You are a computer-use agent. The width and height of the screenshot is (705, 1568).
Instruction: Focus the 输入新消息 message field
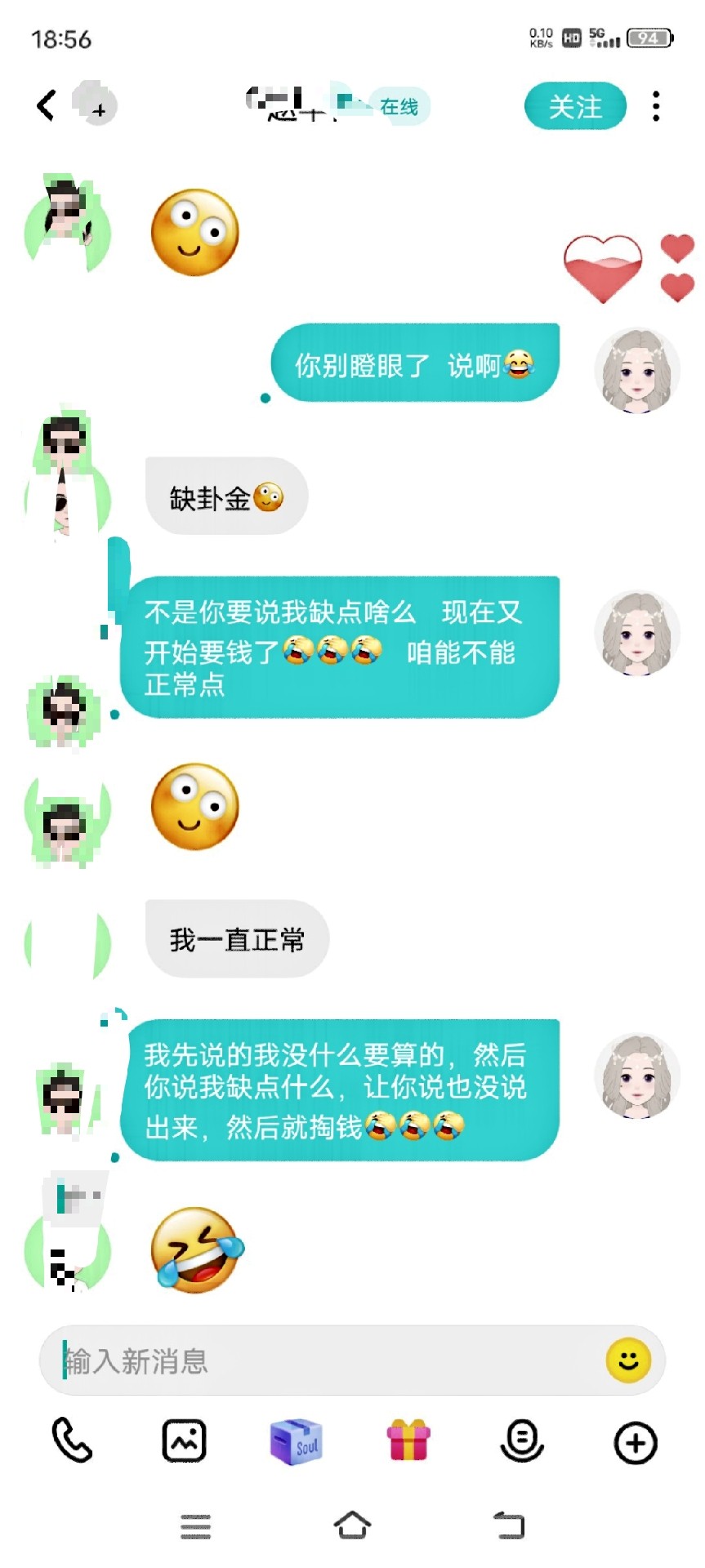(x=327, y=1361)
